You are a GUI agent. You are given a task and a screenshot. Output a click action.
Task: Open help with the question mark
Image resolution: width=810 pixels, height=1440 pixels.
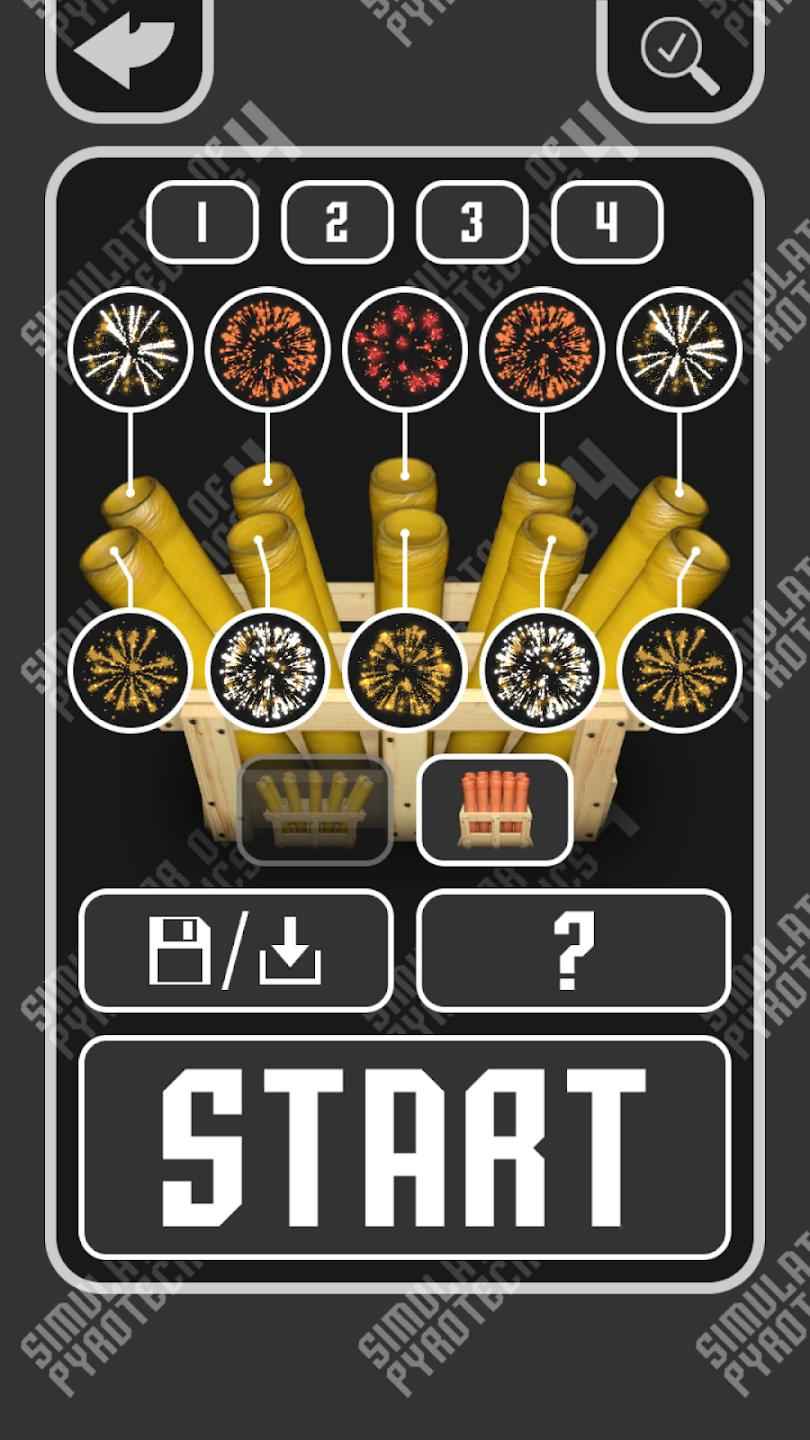tap(574, 950)
